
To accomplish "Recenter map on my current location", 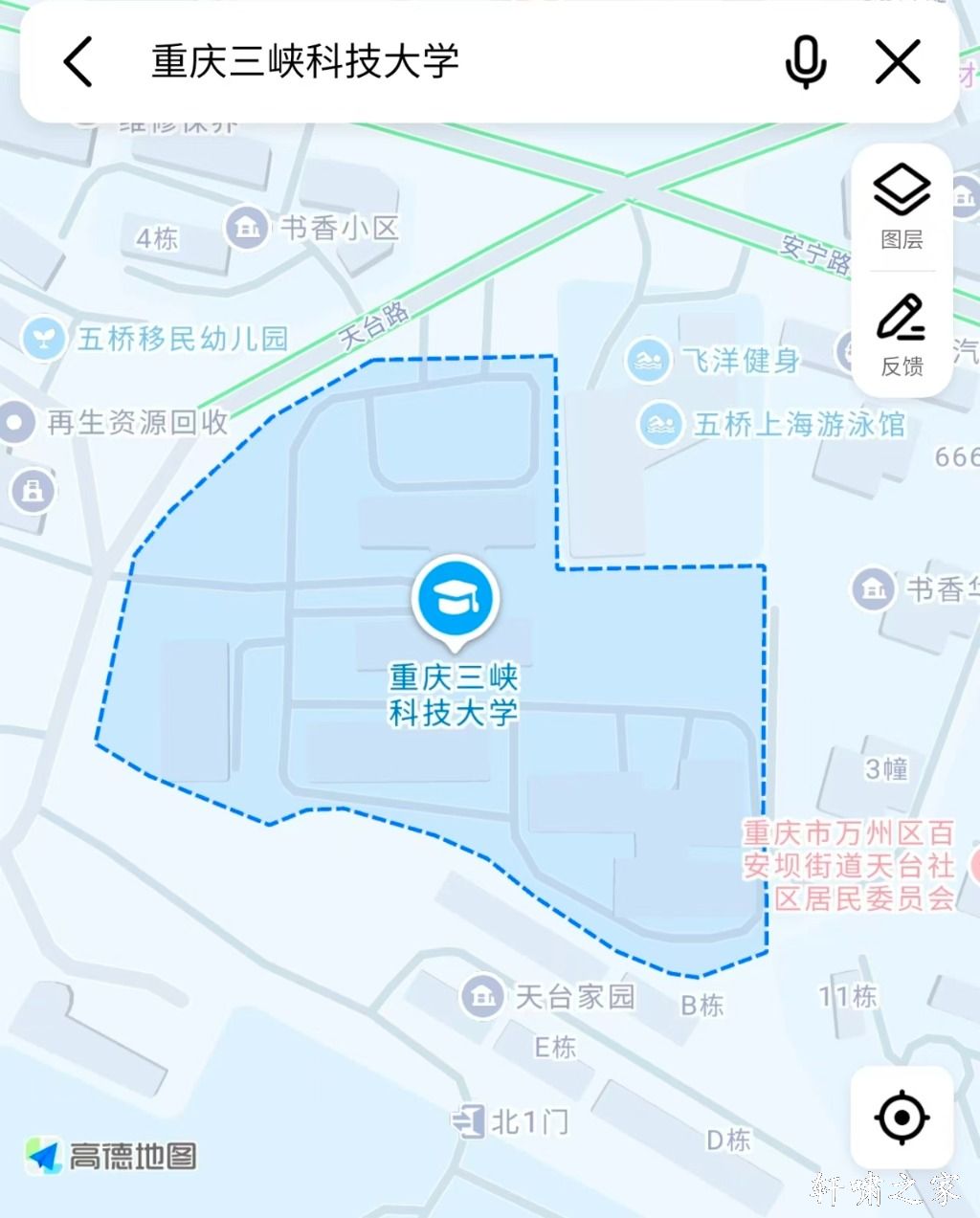I will [x=902, y=1117].
